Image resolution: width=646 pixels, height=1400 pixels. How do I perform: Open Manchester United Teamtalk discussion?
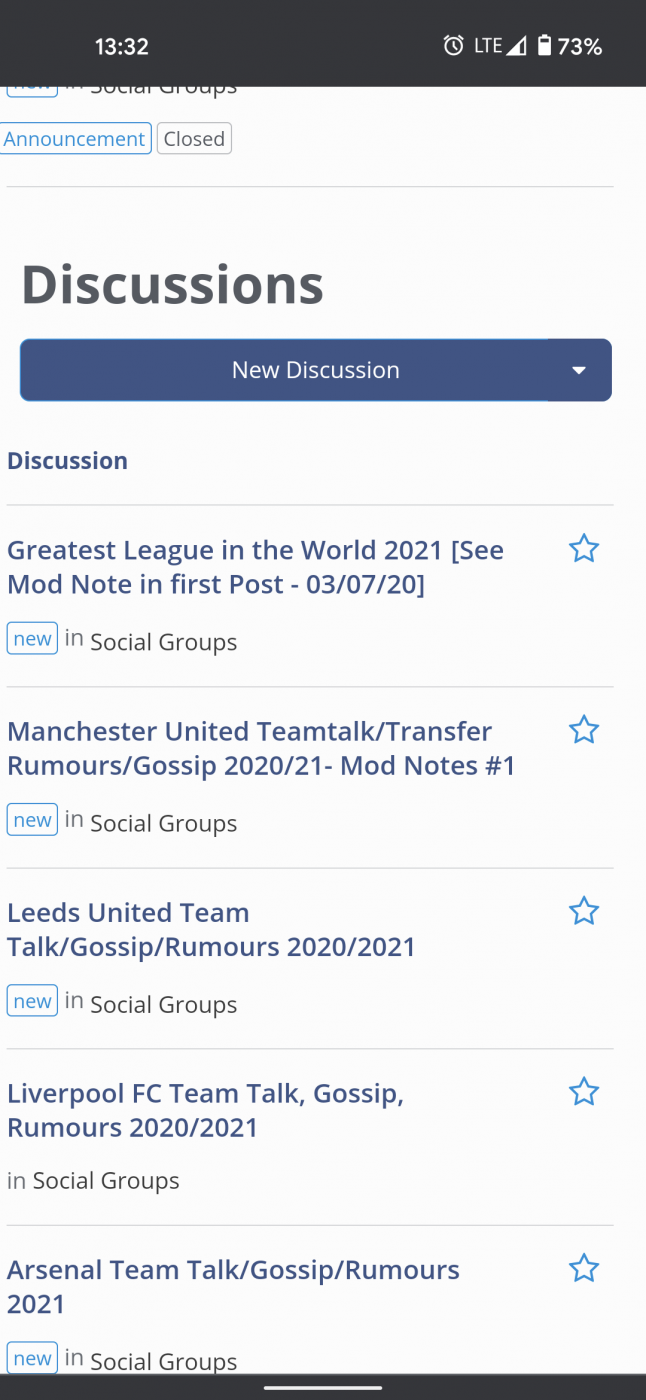pos(261,748)
